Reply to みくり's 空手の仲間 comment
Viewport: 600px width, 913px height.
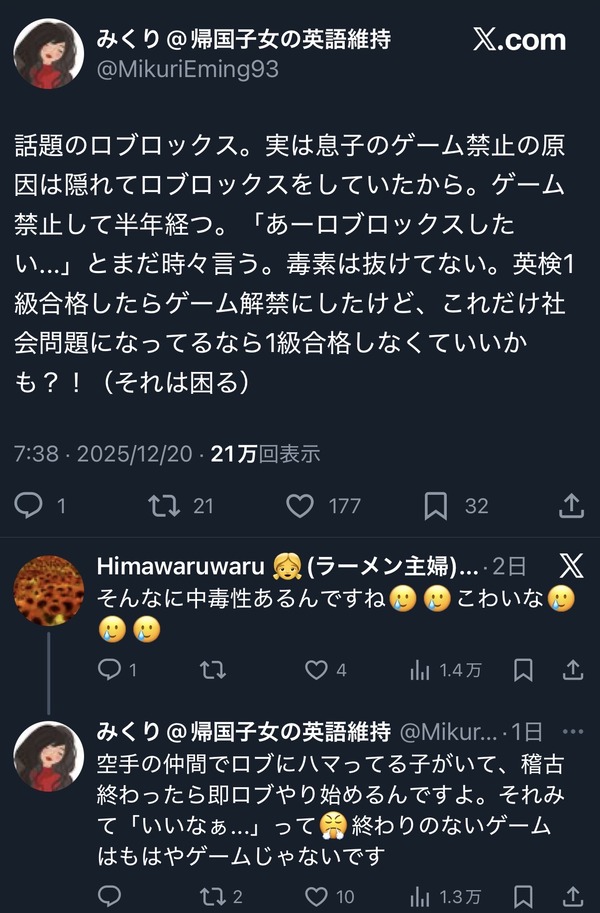[109, 896]
